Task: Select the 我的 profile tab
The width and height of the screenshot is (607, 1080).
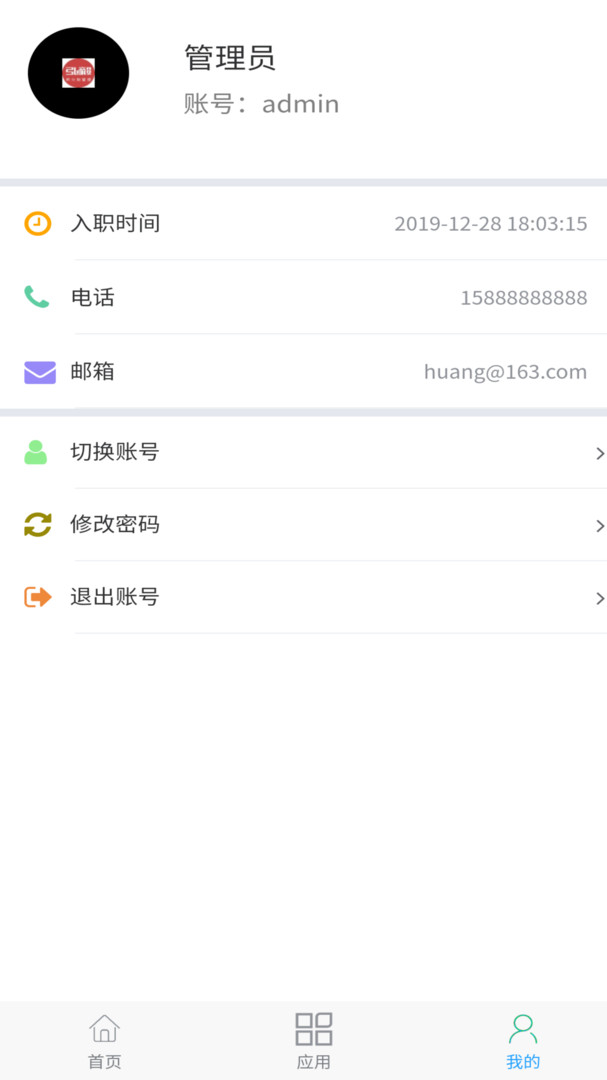Action: [523, 1041]
